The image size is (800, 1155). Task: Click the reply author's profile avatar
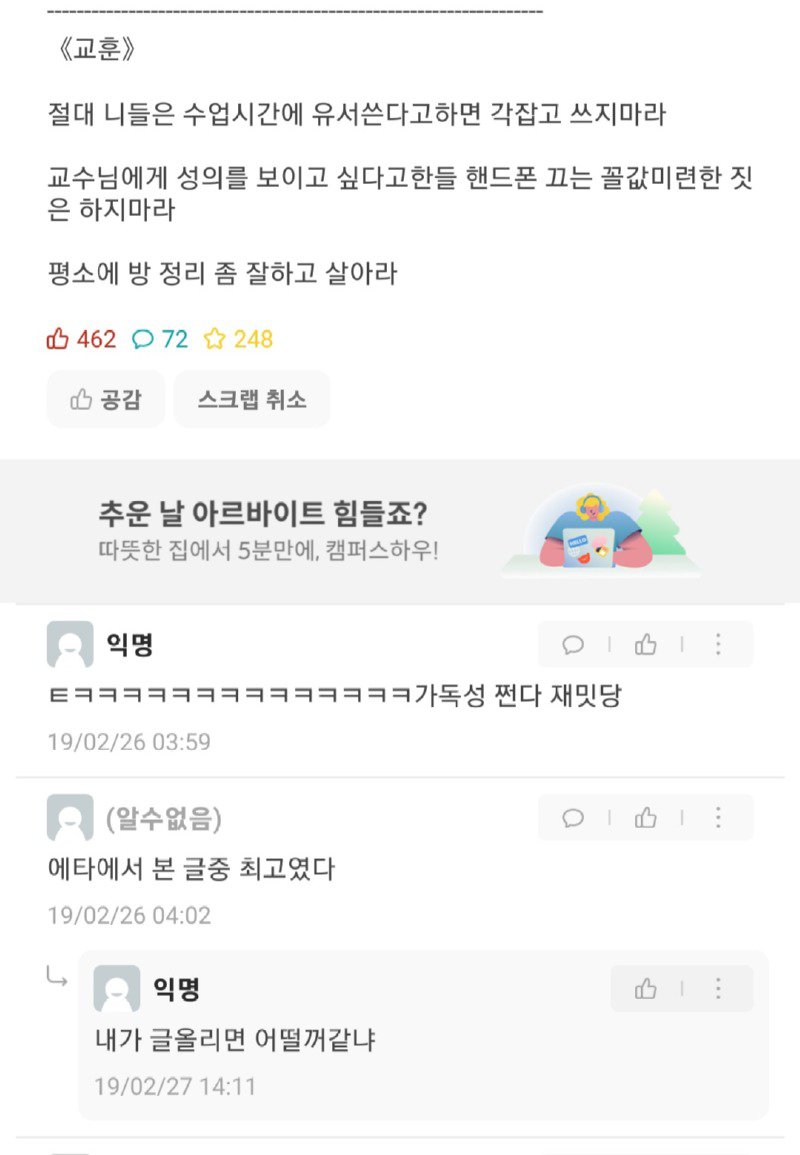pyautogui.click(x=118, y=988)
